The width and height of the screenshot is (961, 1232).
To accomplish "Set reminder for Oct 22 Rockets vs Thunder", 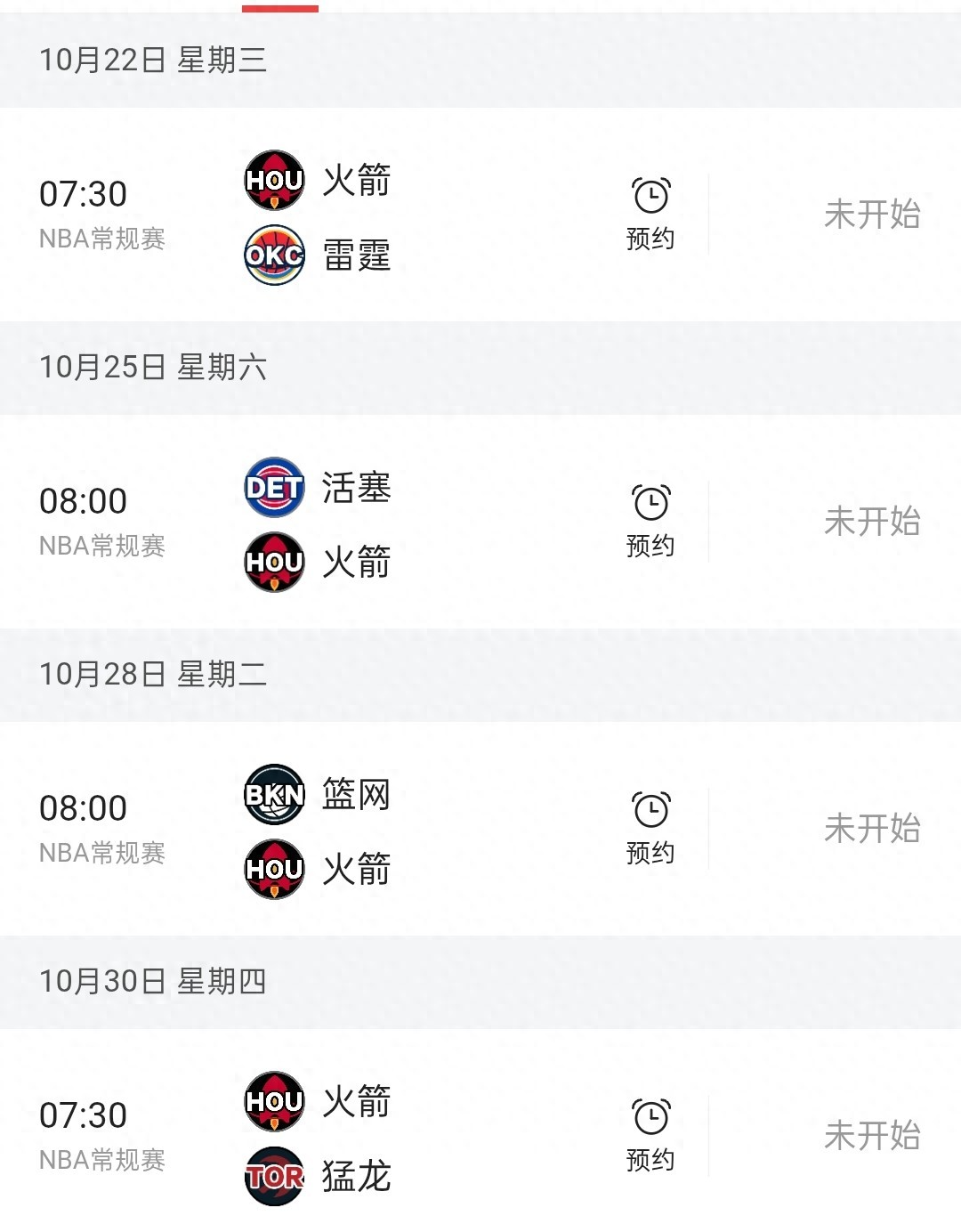I will point(650,214).
